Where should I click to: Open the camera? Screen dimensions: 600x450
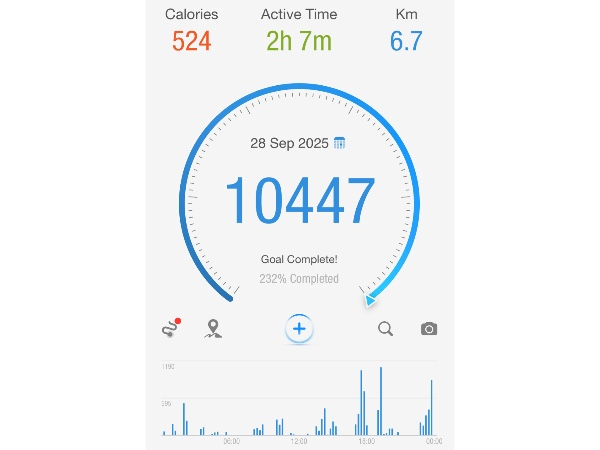click(x=429, y=328)
